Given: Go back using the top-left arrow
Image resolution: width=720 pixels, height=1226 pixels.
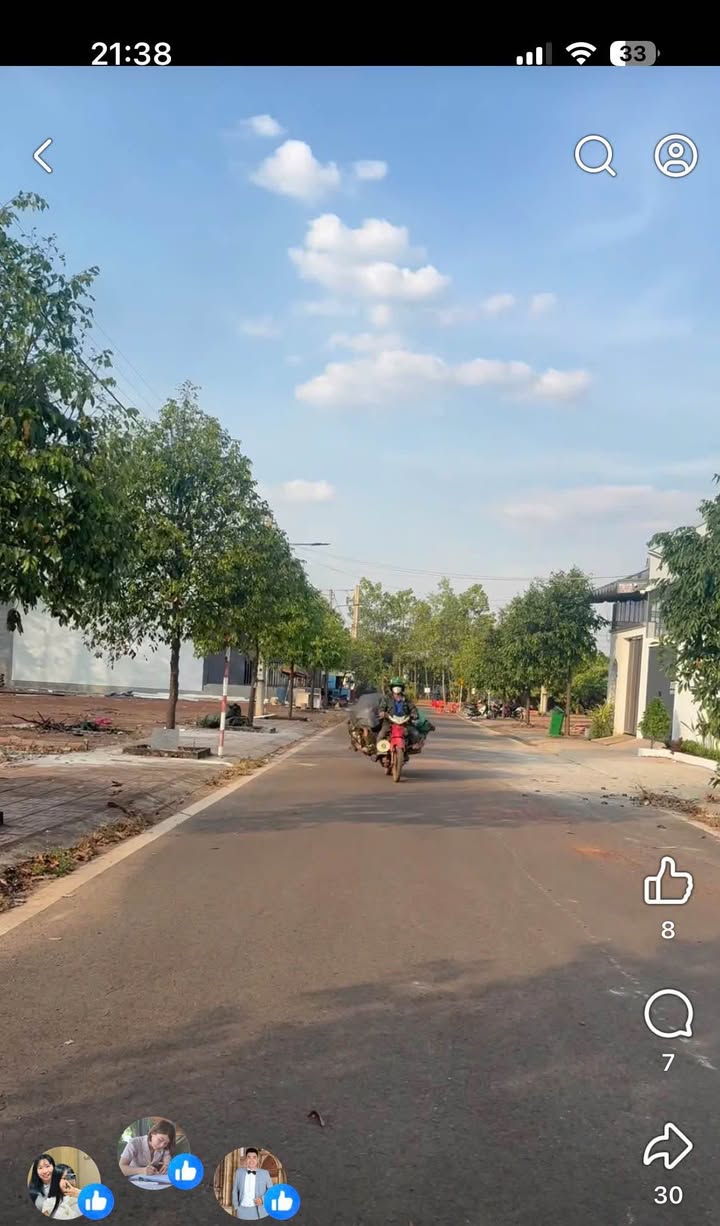Looking at the screenshot, I should (42, 156).
